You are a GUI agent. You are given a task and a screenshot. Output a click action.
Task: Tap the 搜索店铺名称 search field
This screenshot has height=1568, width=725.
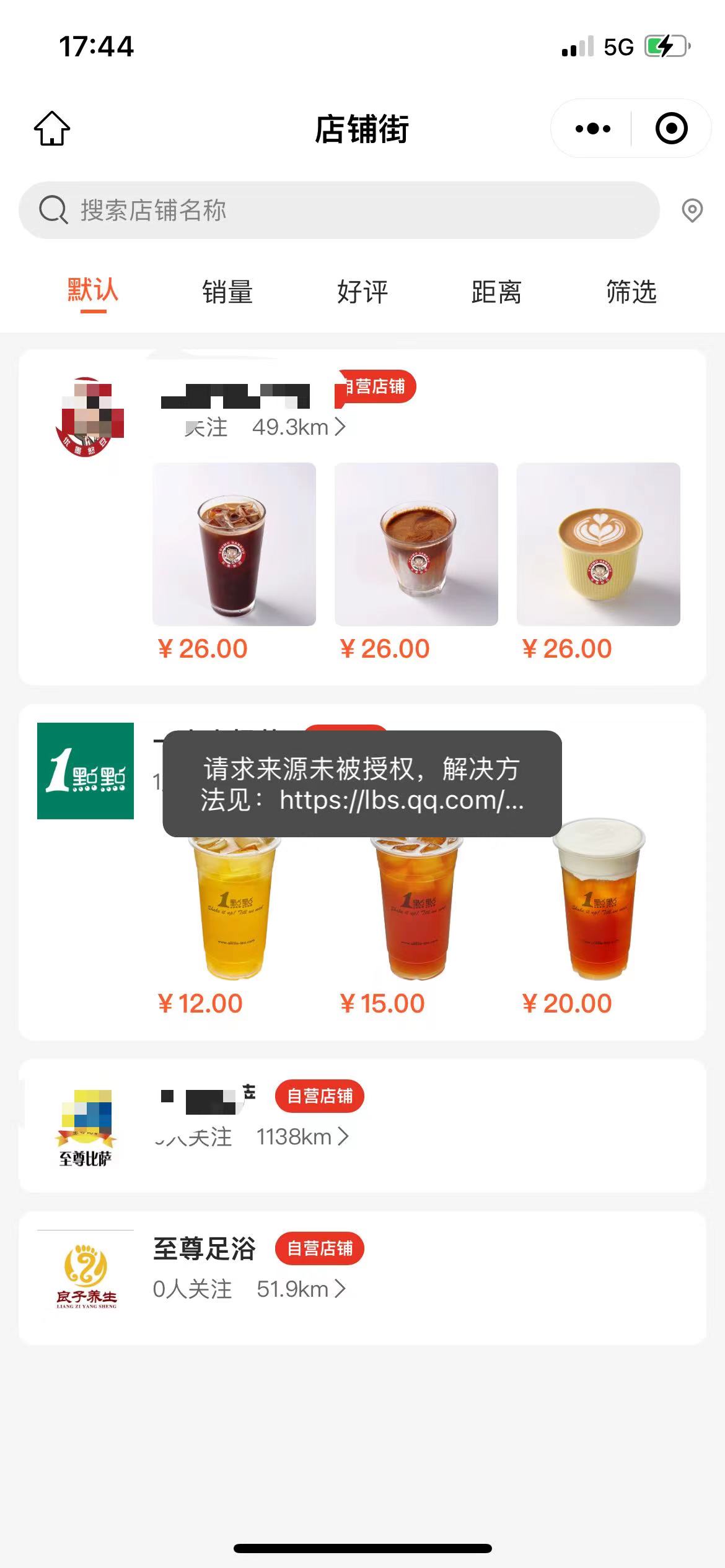point(338,211)
